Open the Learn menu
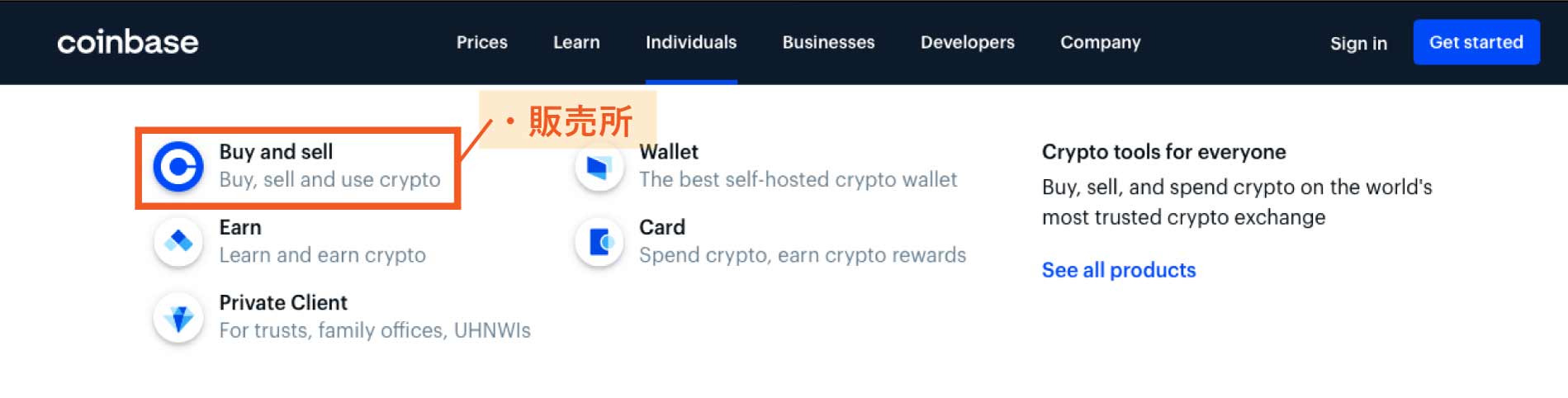 (576, 42)
